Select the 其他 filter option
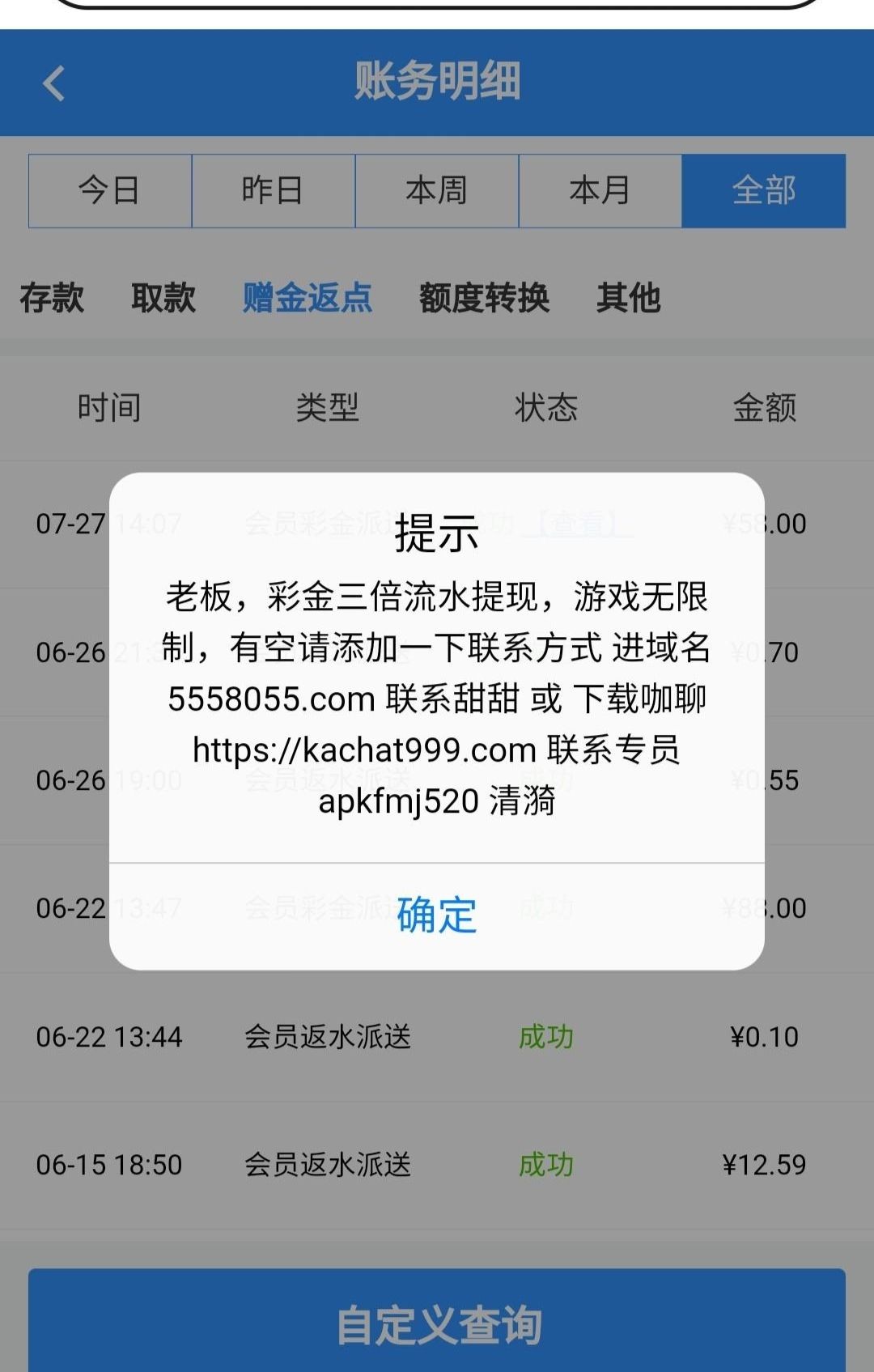 [629, 299]
